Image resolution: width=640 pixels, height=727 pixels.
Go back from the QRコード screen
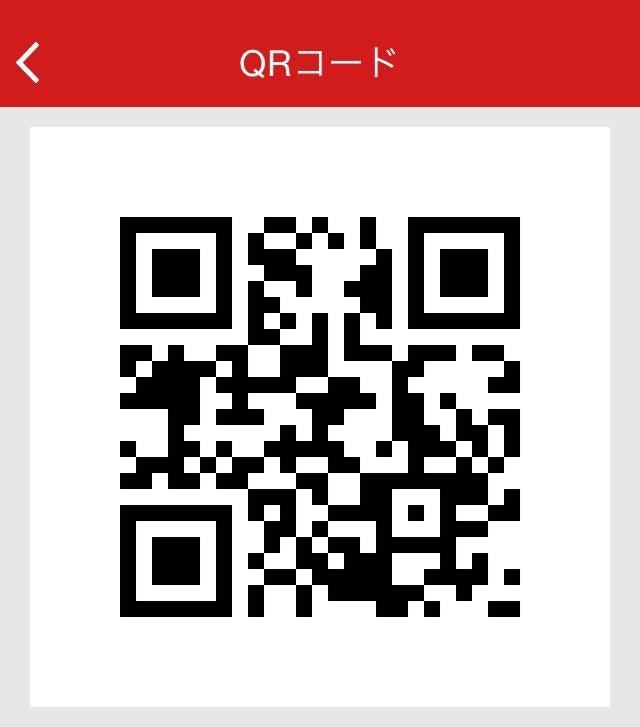(29, 63)
